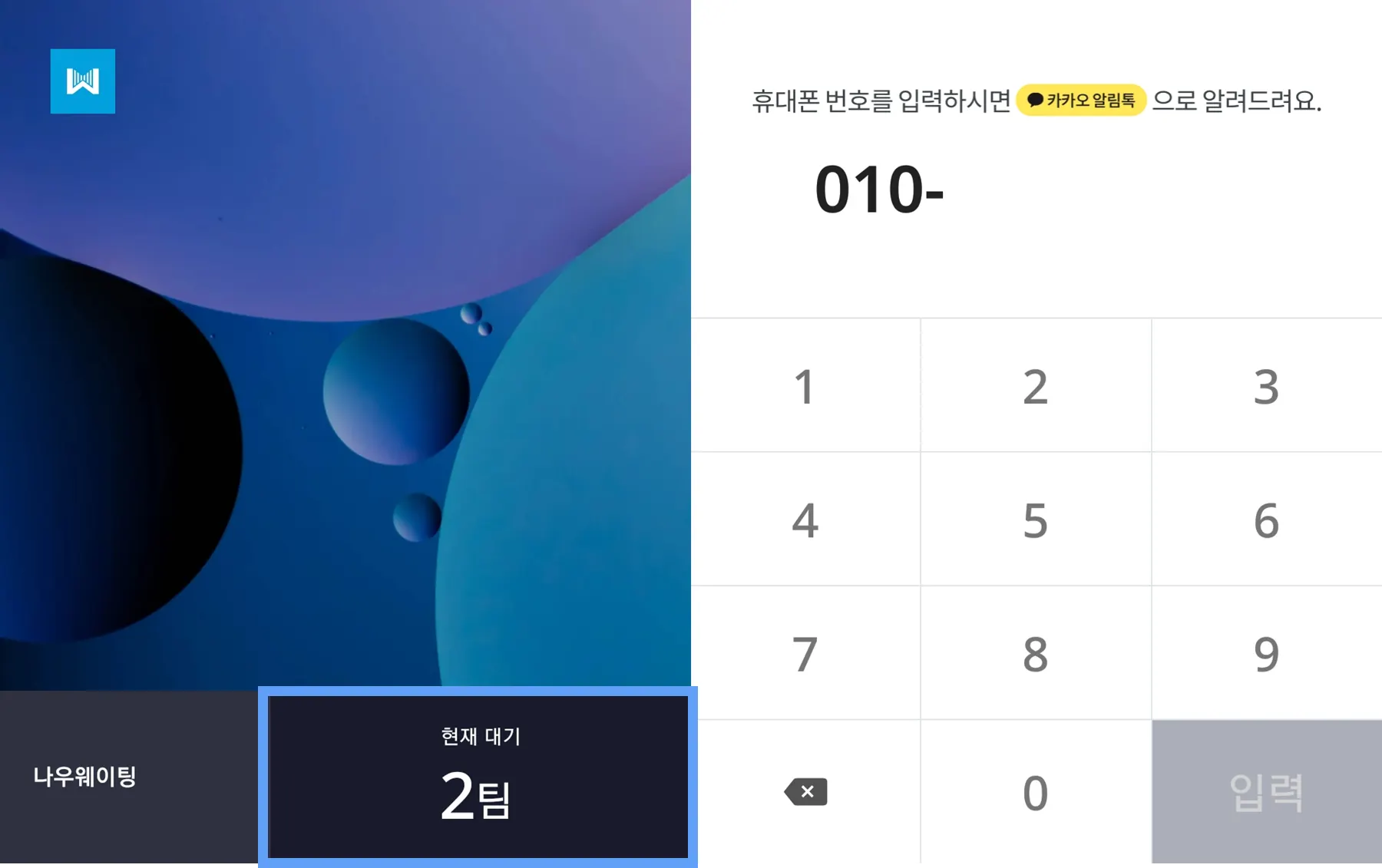Tap digit 1 on the keypad
This screenshot has width=1382, height=868.
pyautogui.click(x=805, y=386)
